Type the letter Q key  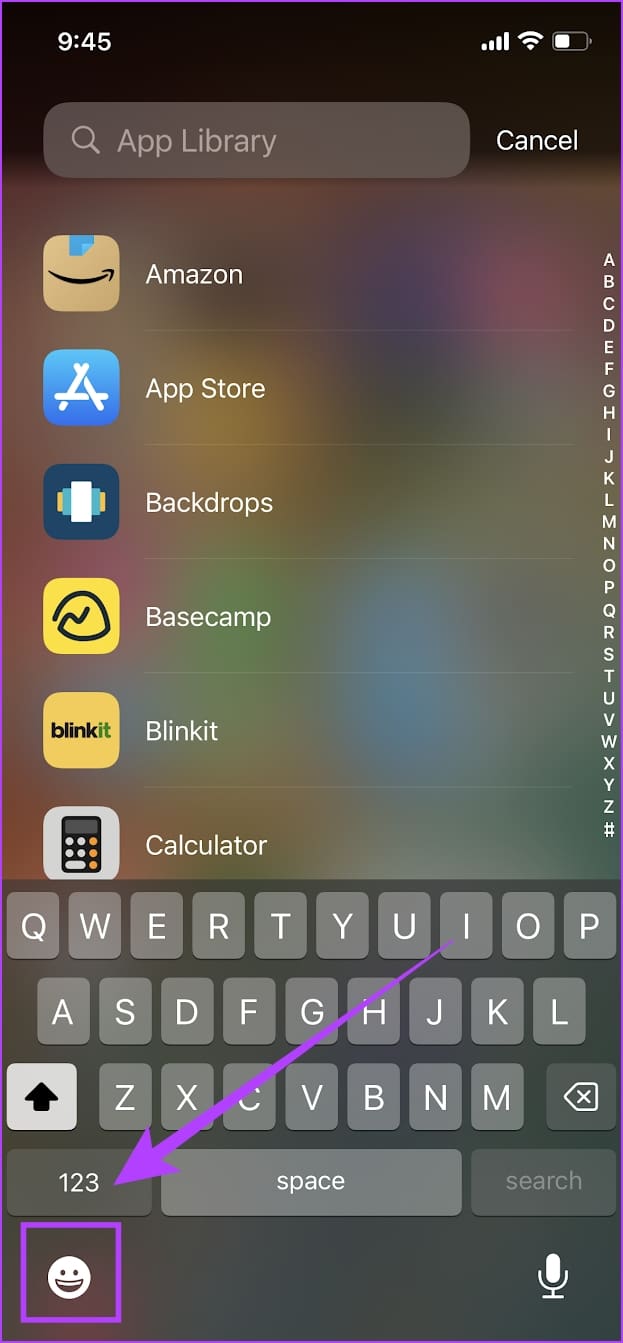click(33, 927)
